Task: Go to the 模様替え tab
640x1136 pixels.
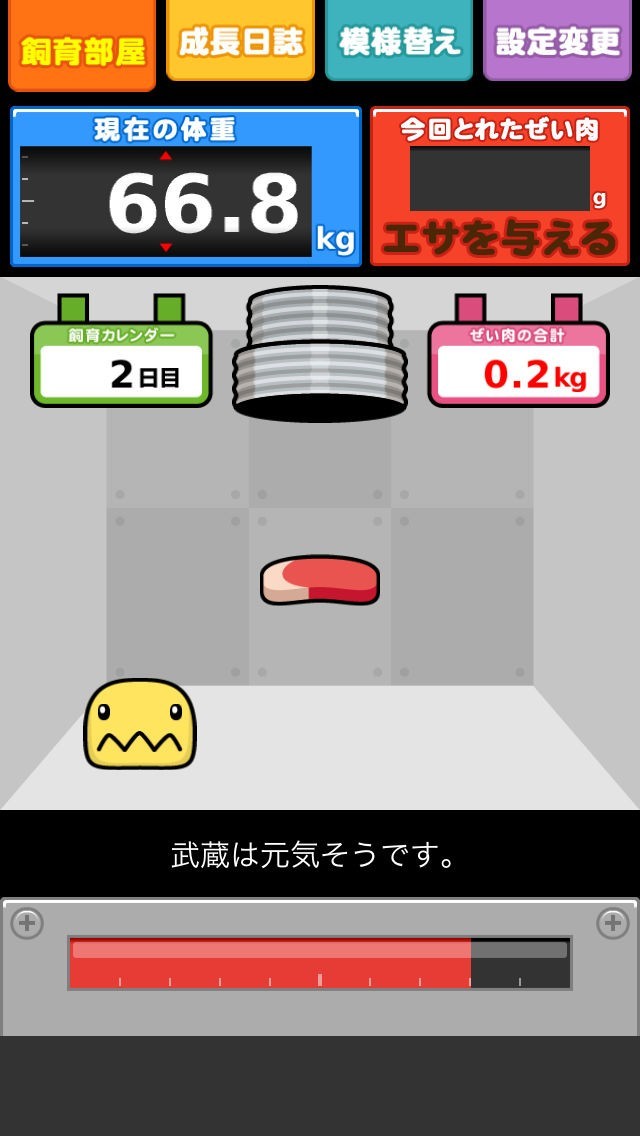Action: (x=399, y=42)
